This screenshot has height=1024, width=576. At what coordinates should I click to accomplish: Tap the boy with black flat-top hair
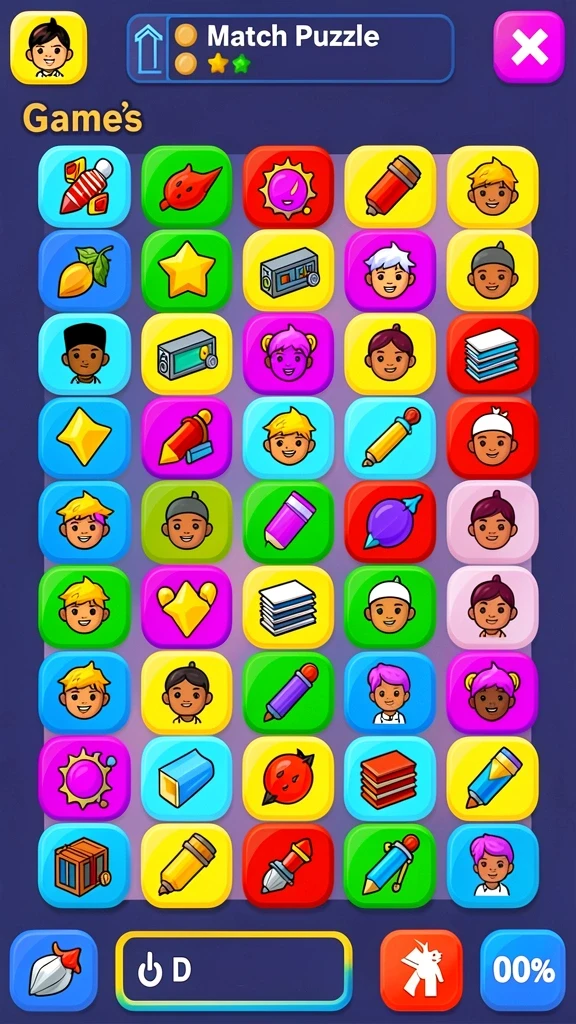coord(84,353)
